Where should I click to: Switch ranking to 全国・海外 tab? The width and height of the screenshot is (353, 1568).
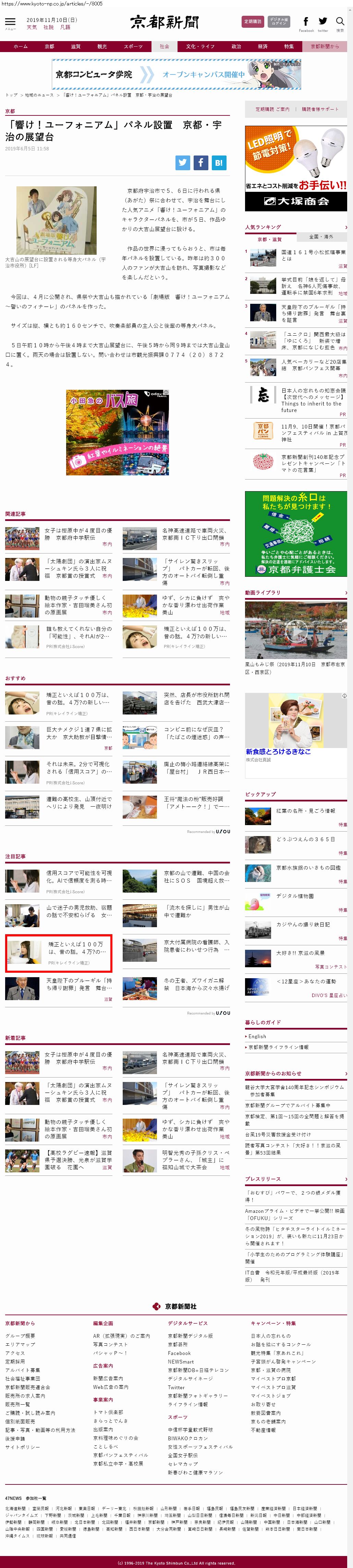point(321,237)
